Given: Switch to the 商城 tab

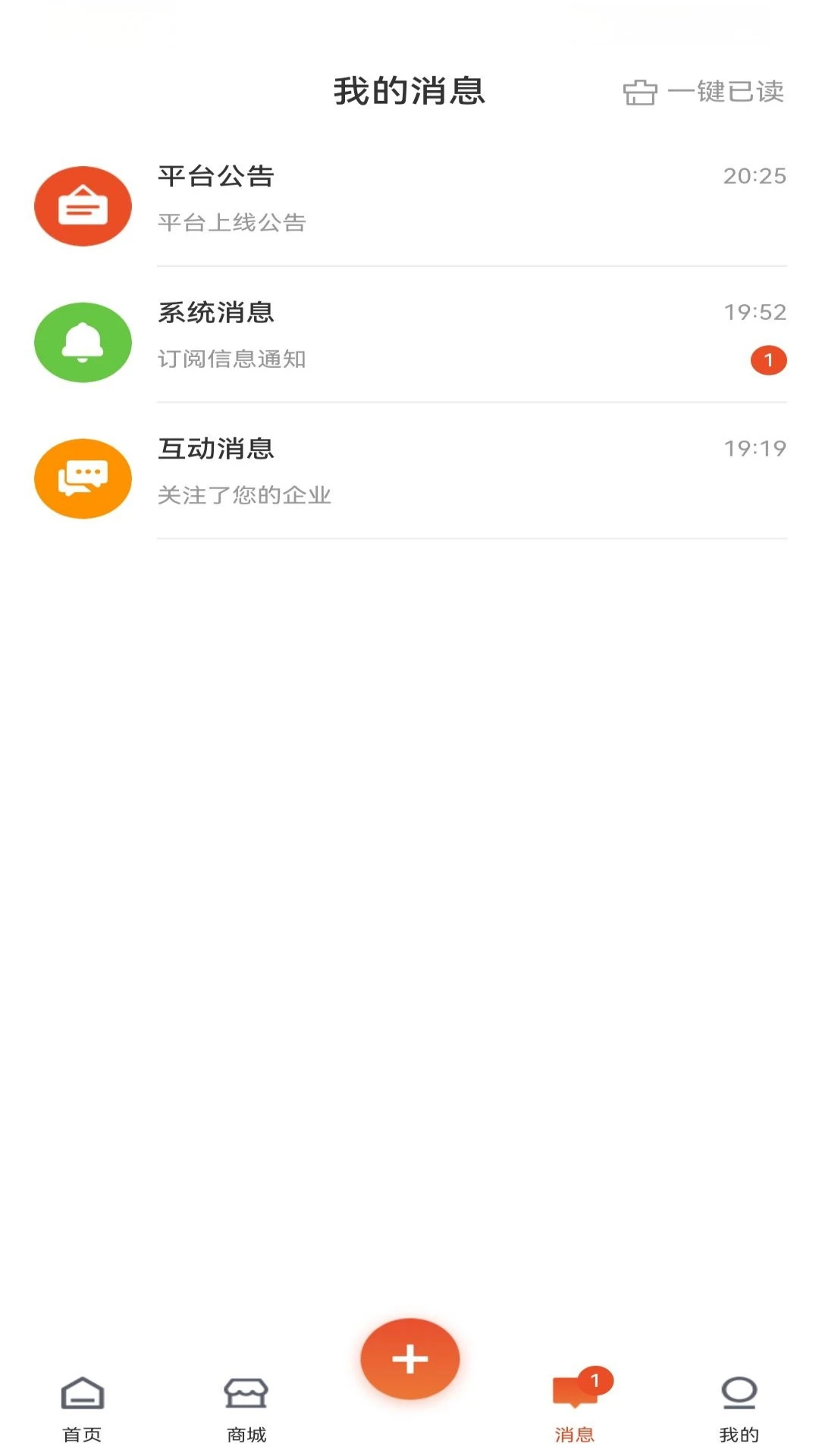Looking at the screenshot, I should coord(246,1410).
